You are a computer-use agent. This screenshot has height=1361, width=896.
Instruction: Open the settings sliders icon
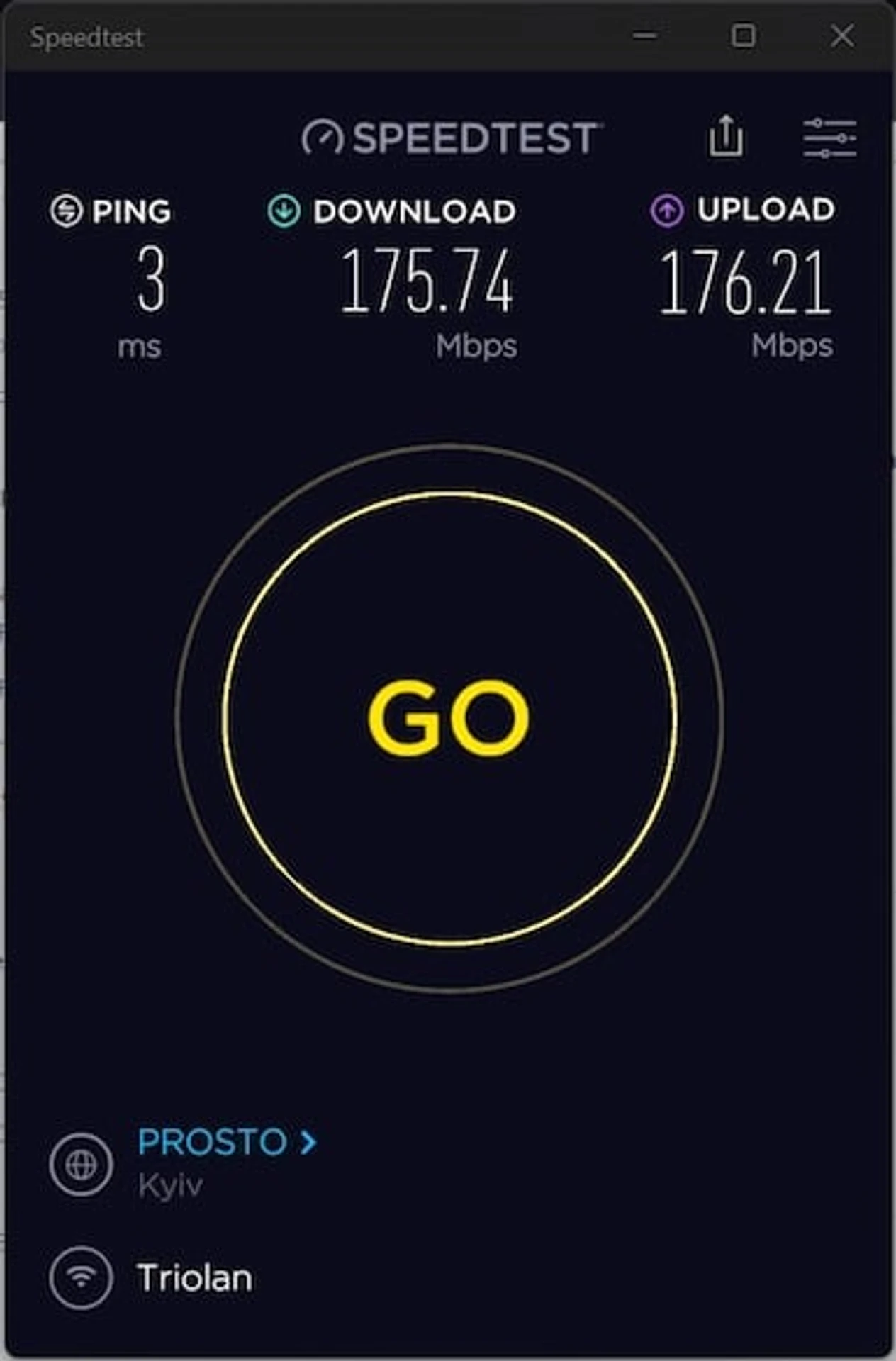pyautogui.click(x=829, y=138)
